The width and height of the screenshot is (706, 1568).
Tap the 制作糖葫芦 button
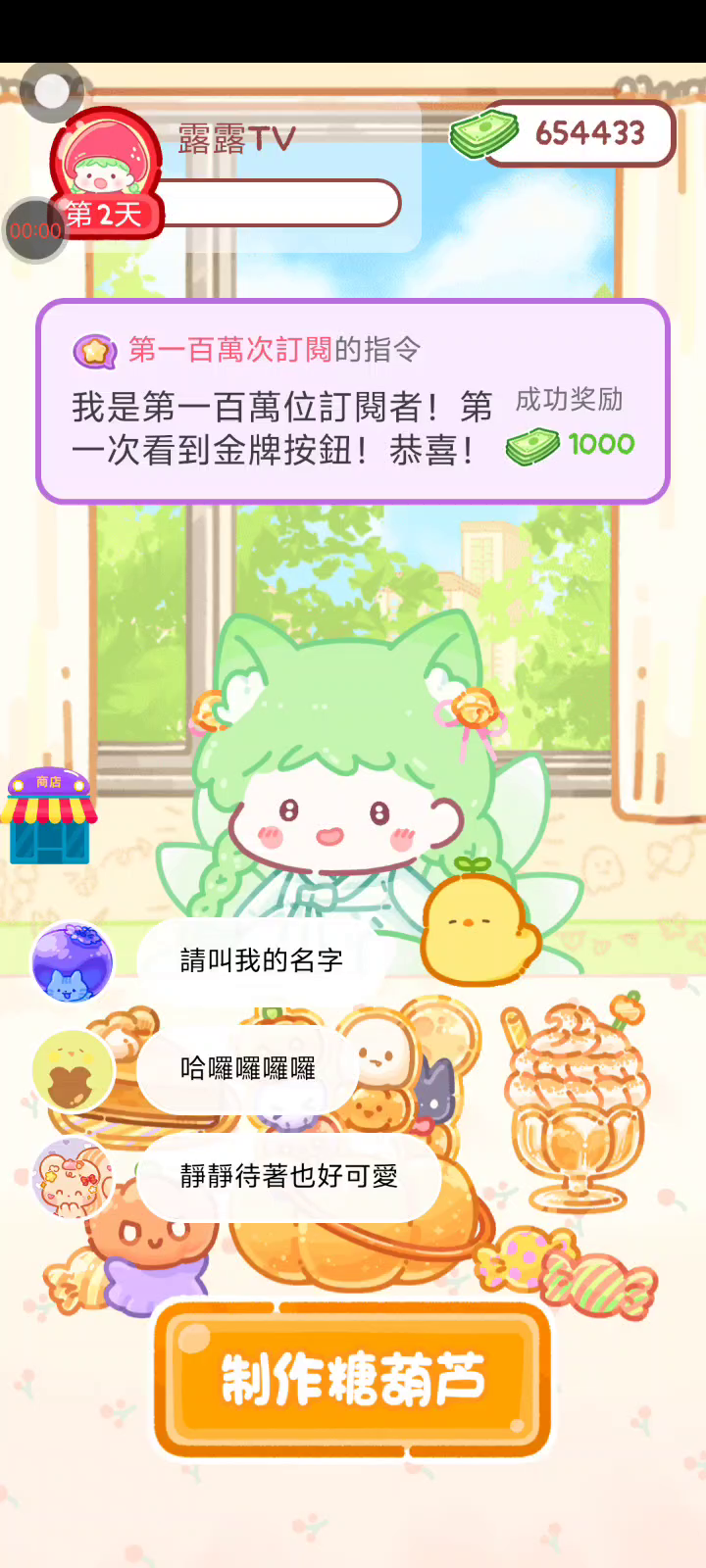351,1379
